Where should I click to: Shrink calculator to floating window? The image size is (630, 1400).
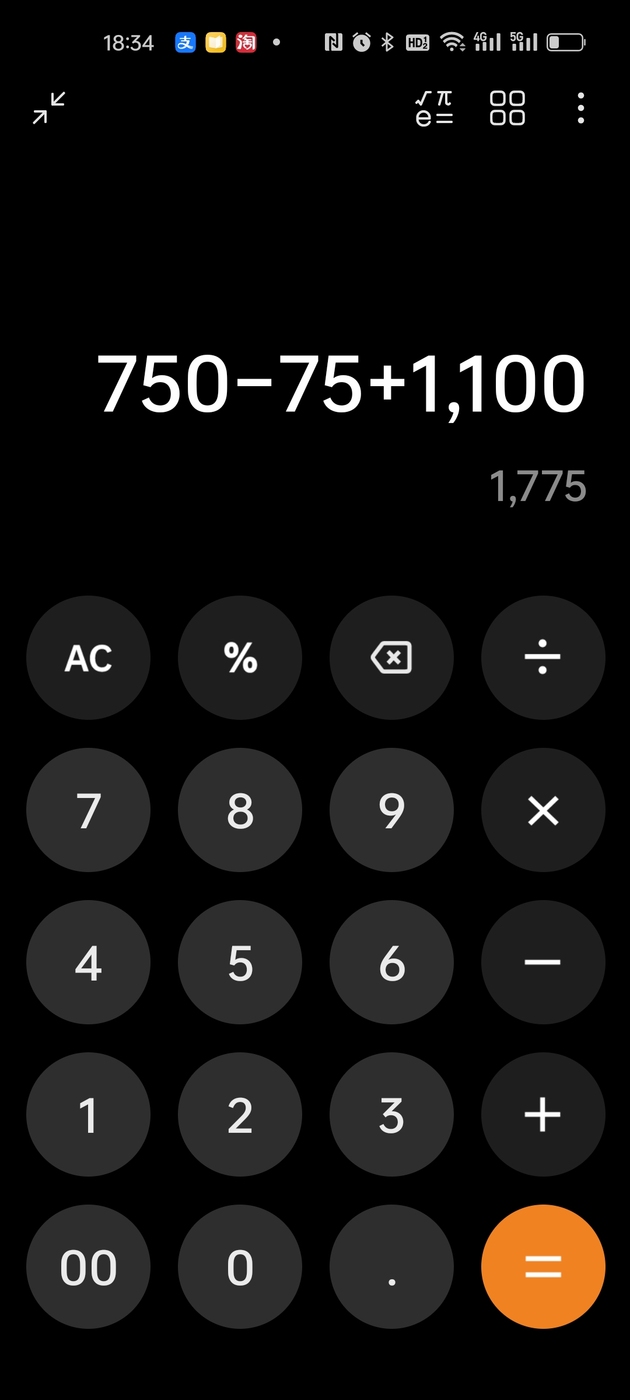pyautogui.click(x=49, y=108)
